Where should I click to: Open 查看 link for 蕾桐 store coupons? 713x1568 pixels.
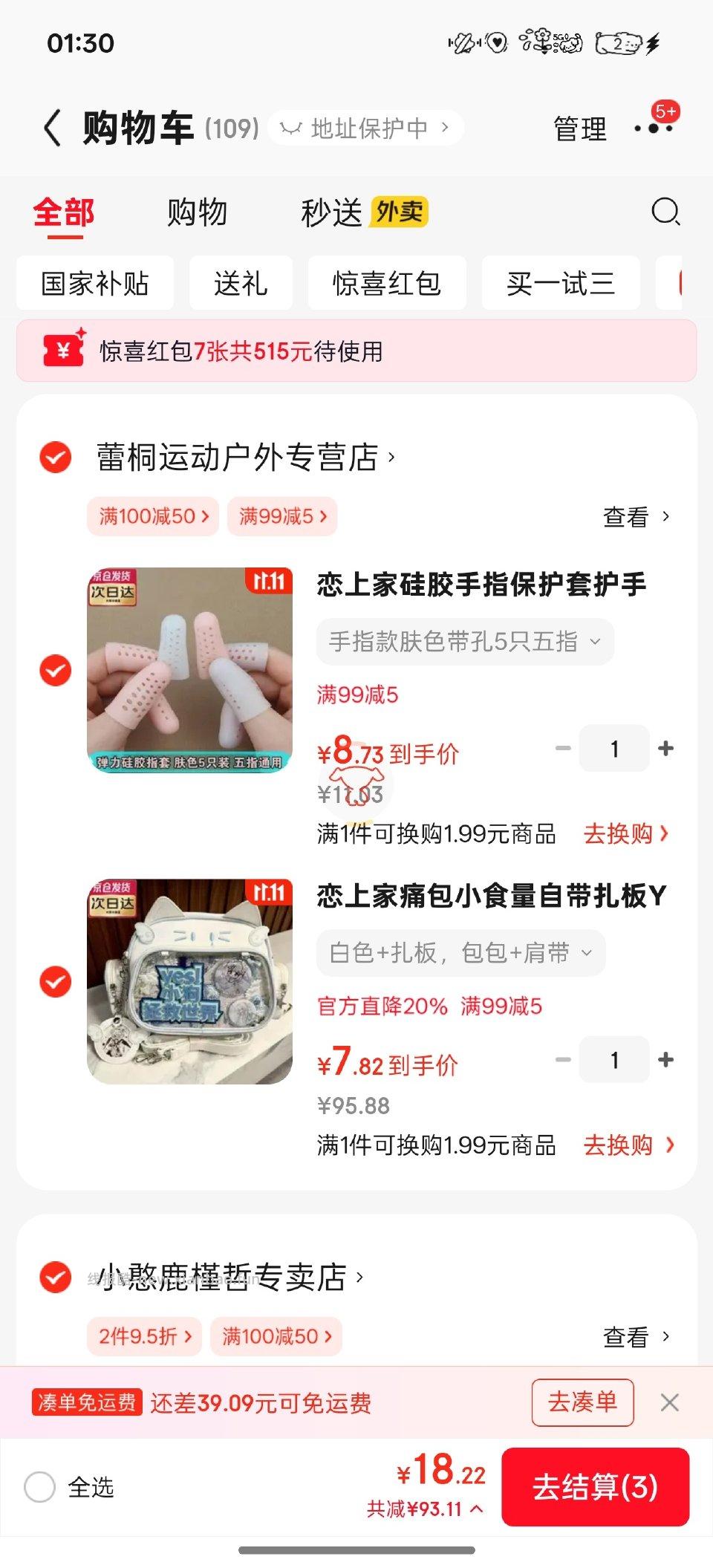[x=628, y=516]
